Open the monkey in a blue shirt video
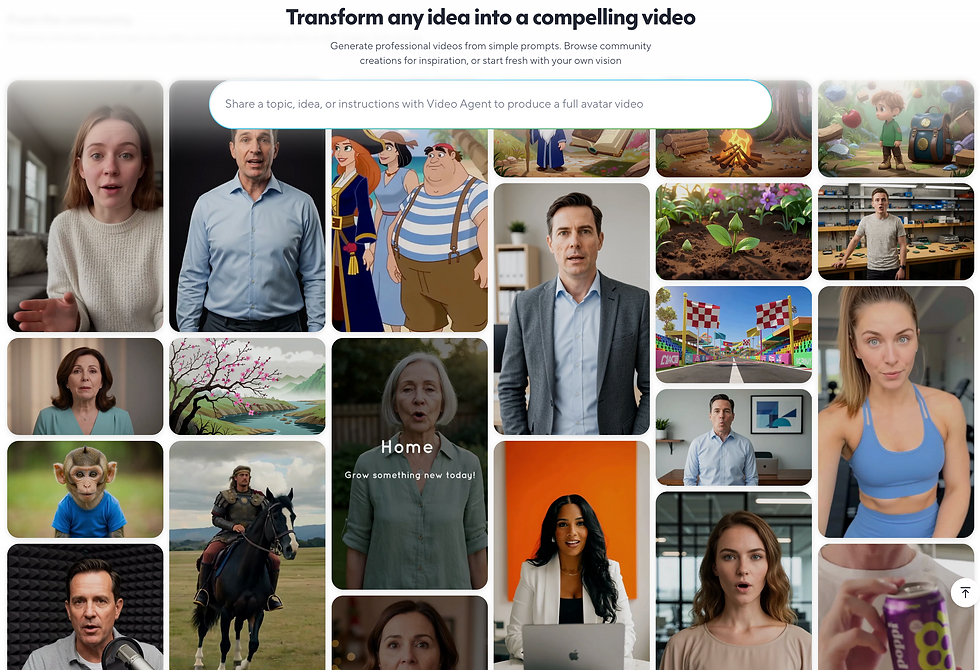 (85, 489)
